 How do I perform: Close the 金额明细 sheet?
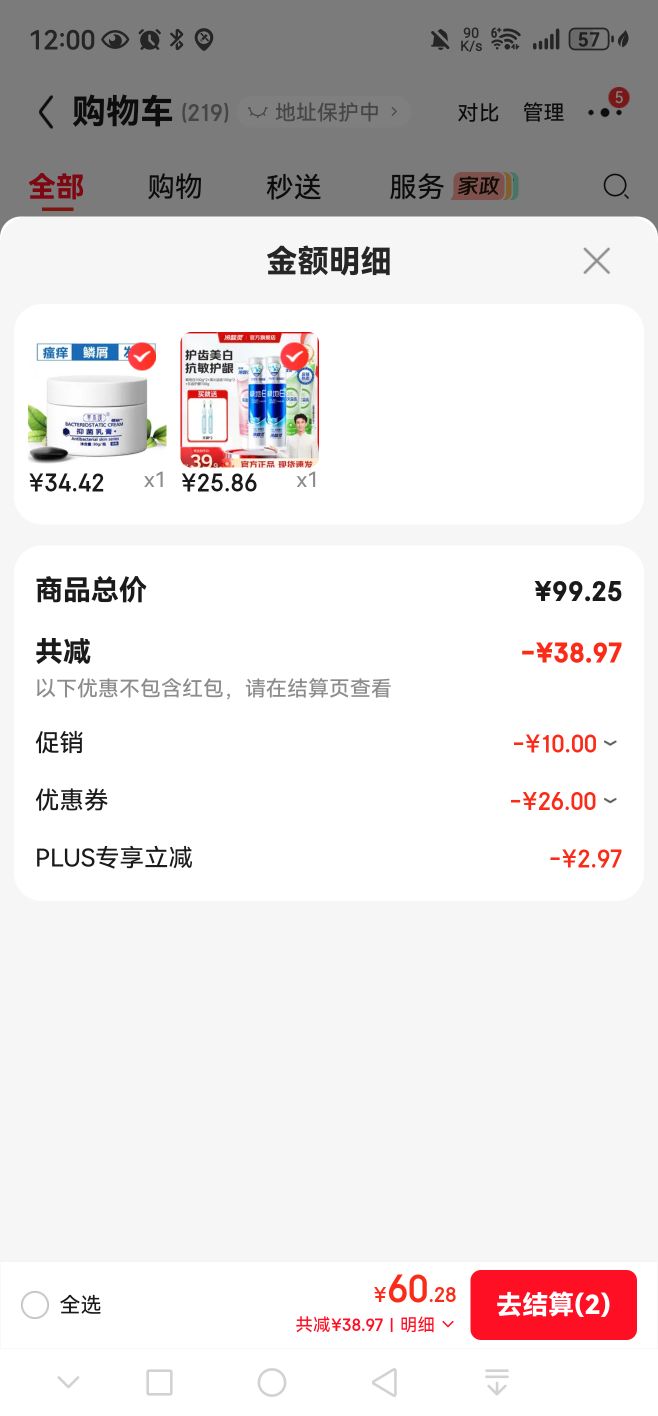596,261
